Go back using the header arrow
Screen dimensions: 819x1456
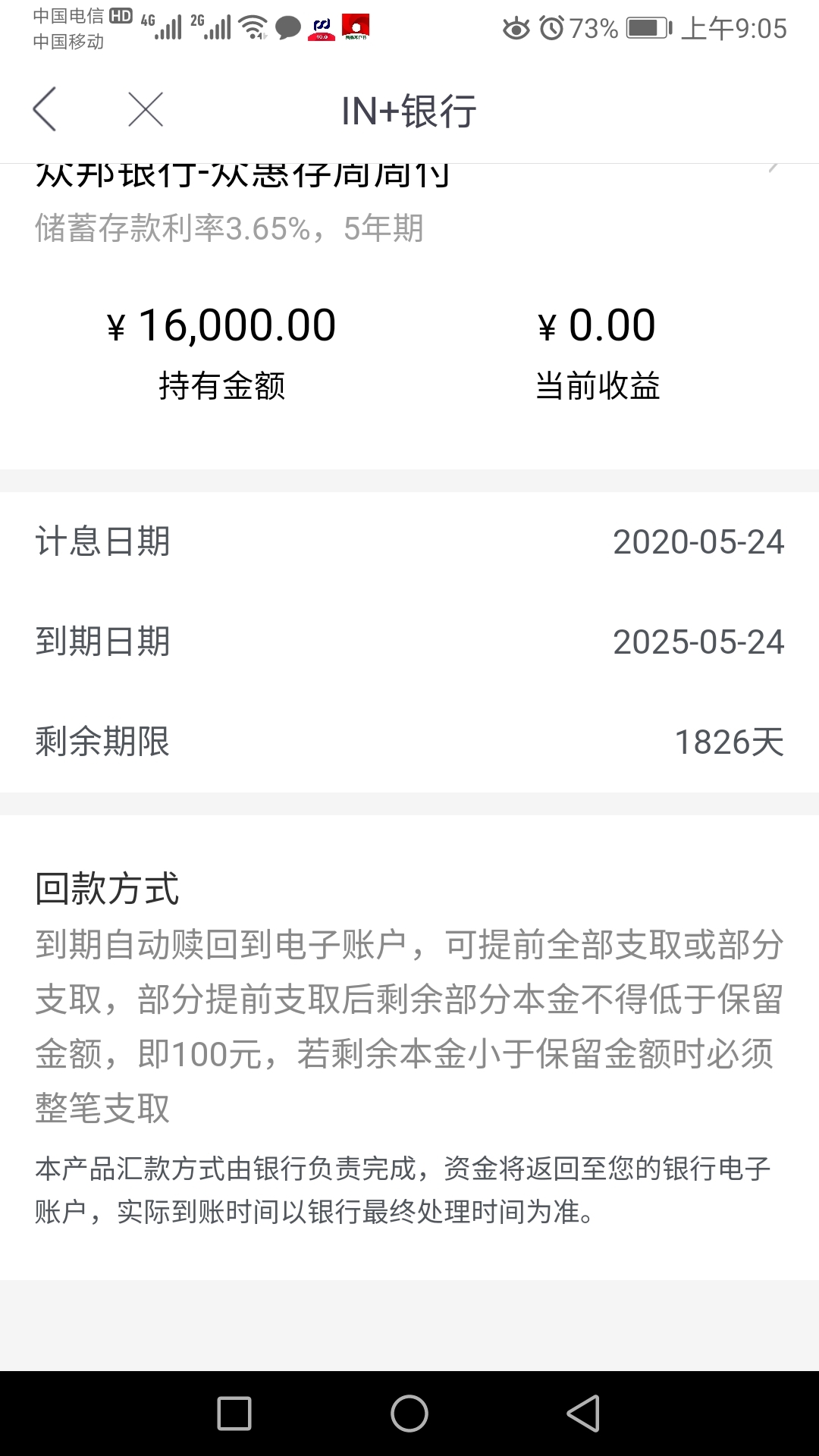click(45, 109)
